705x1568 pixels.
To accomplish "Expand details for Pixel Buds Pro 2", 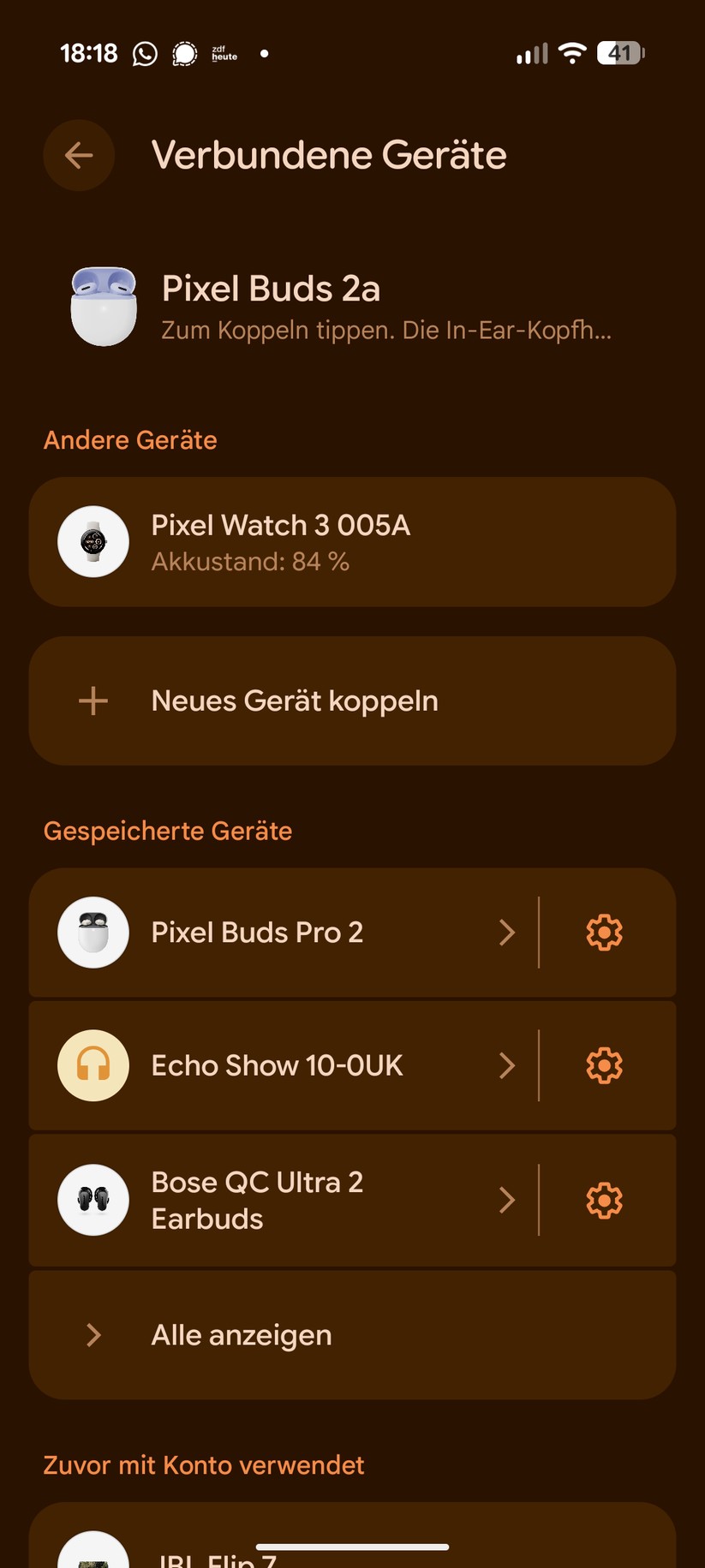I will [x=507, y=933].
